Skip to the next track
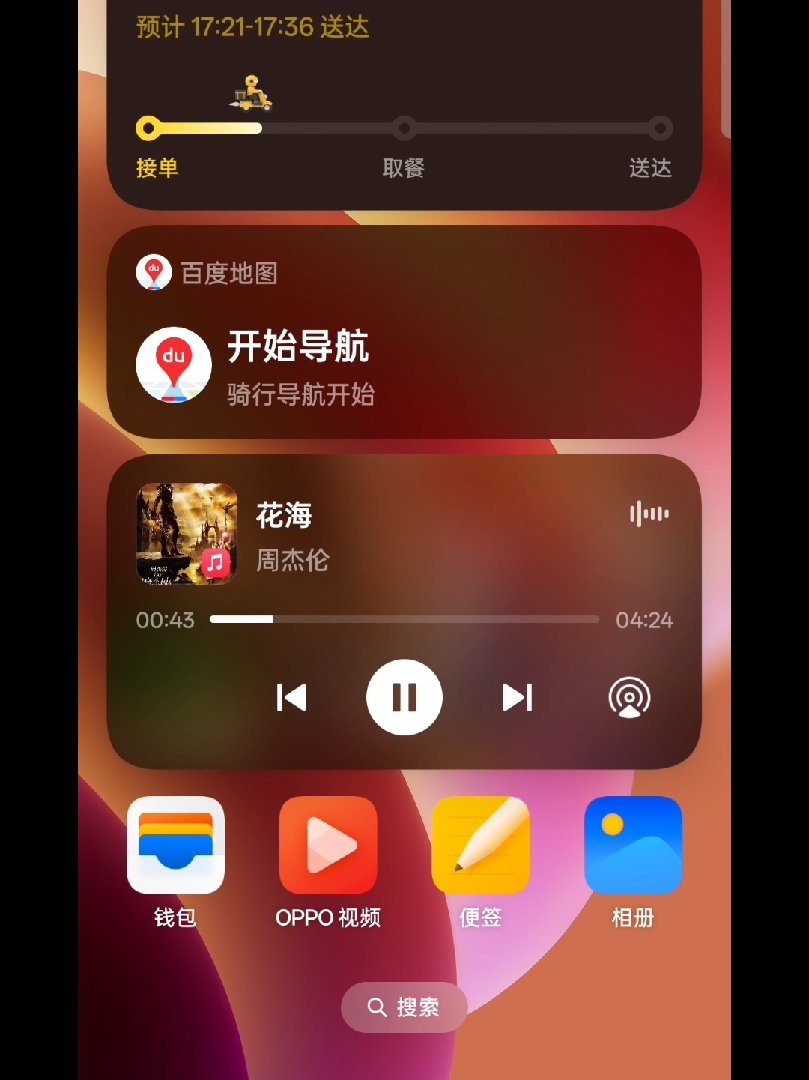809x1080 pixels. (517, 697)
